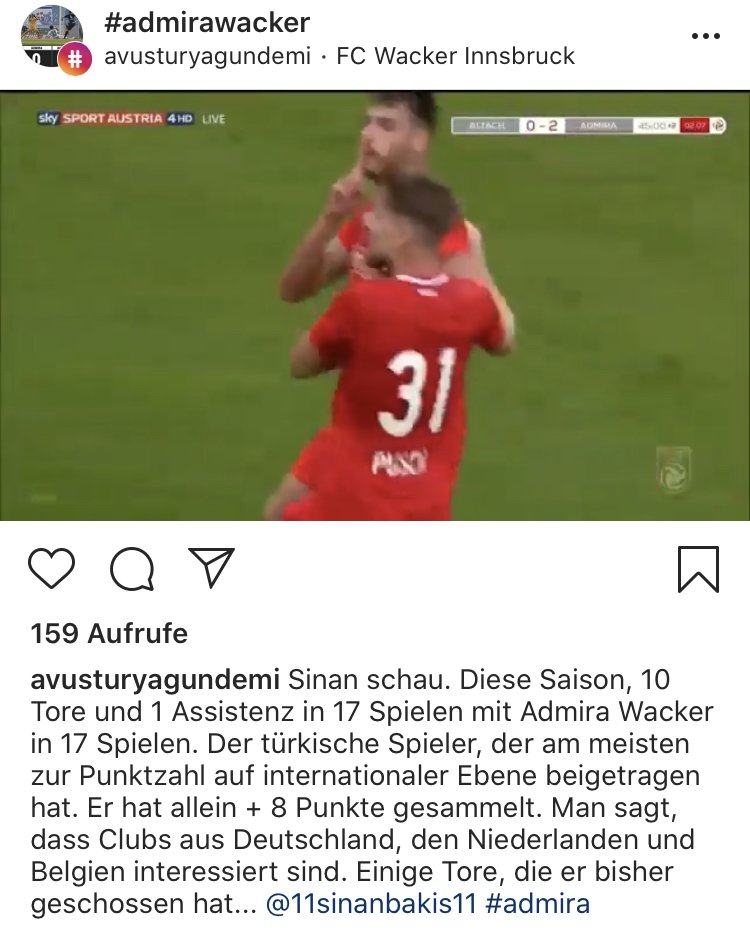This screenshot has width=750, height=930.
Task: View the 159 Aufrufe view count
Action: coord(109,633)
